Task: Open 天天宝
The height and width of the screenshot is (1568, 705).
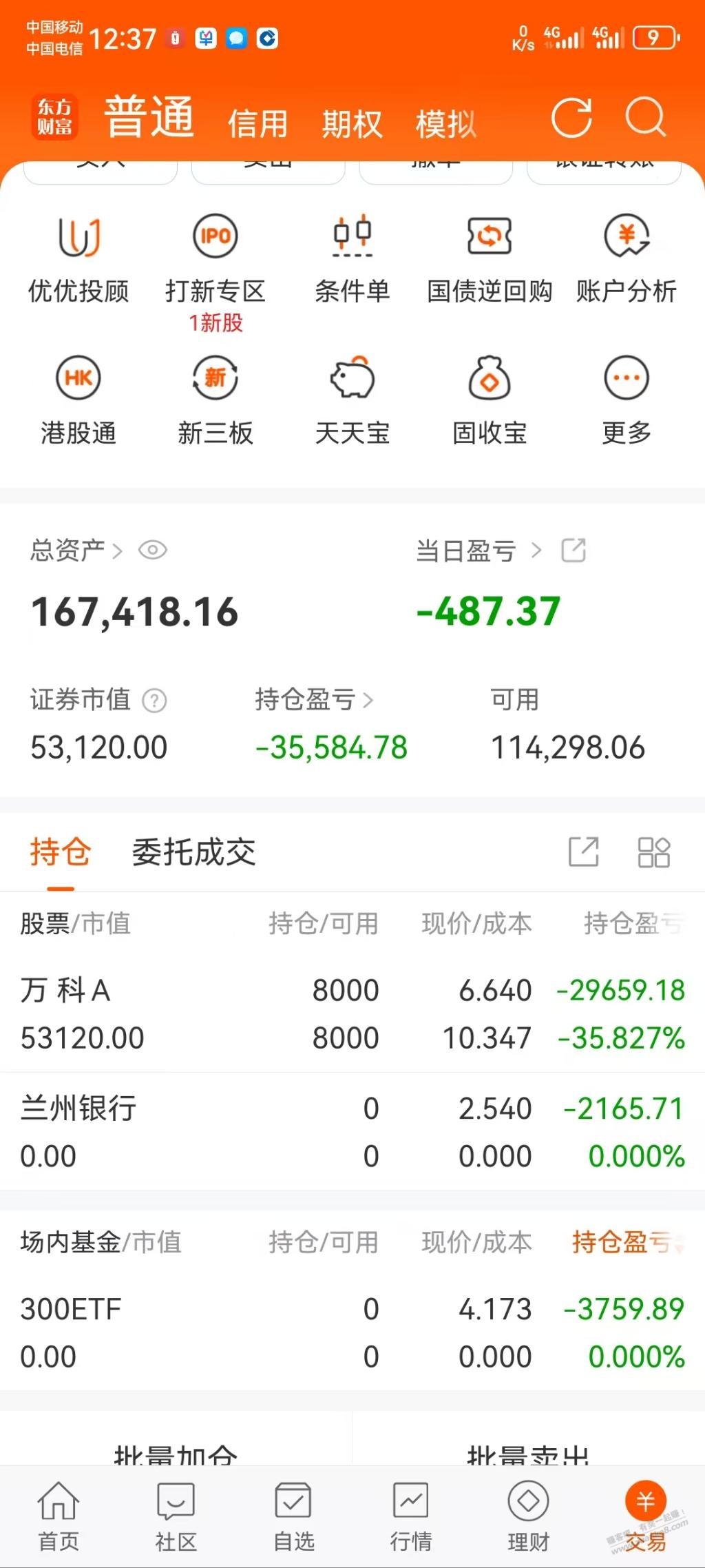Action: tap(352, 401)
